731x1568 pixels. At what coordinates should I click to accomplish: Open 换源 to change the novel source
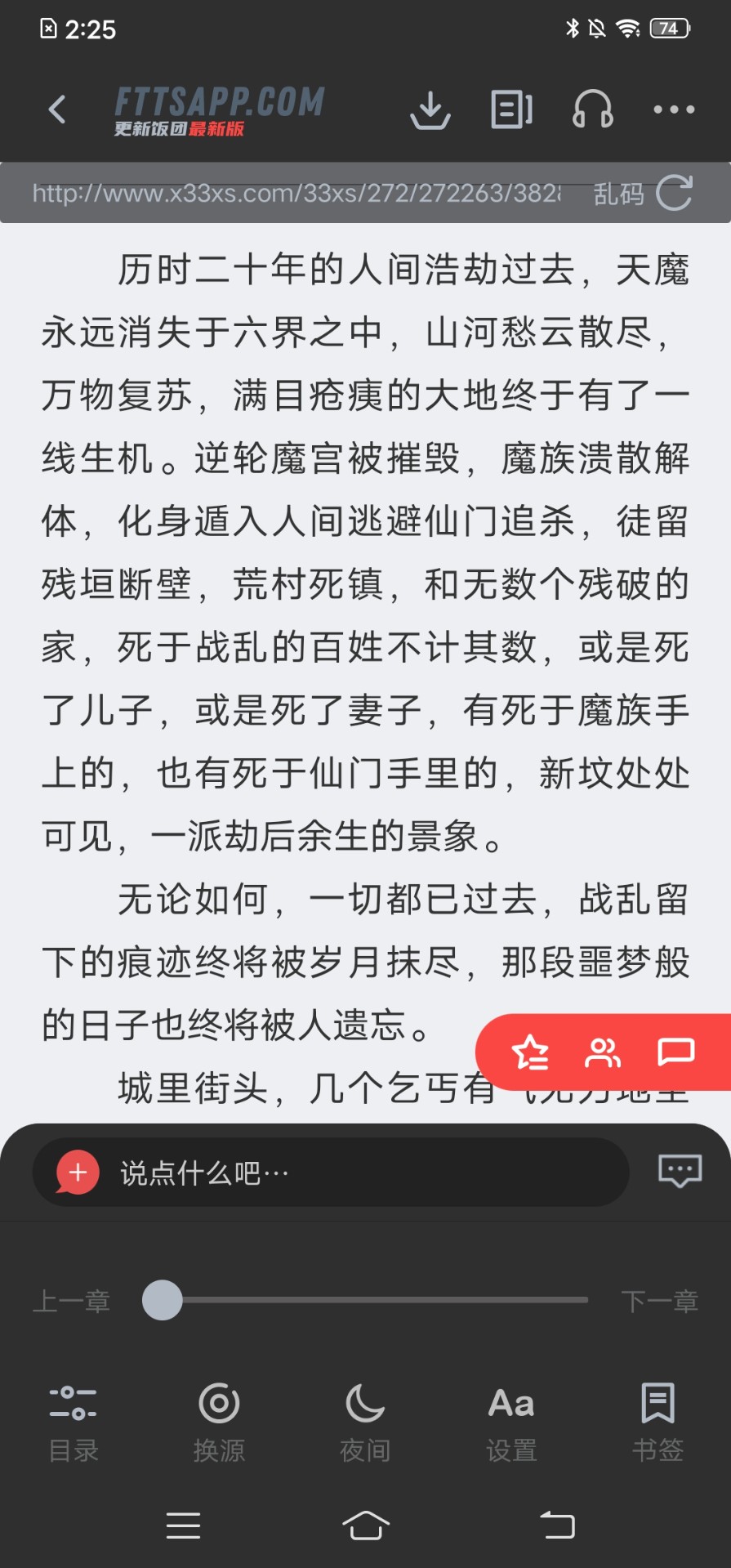point(219,1420)
